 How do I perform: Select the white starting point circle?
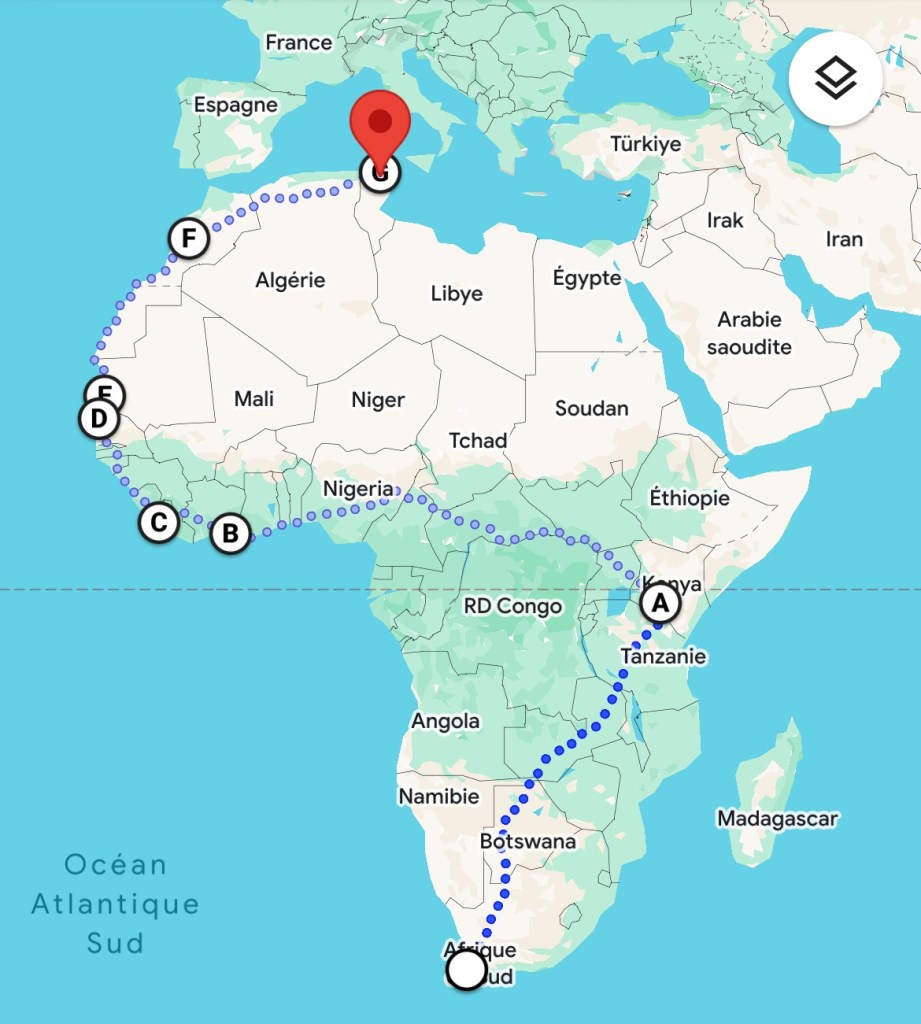466,969
